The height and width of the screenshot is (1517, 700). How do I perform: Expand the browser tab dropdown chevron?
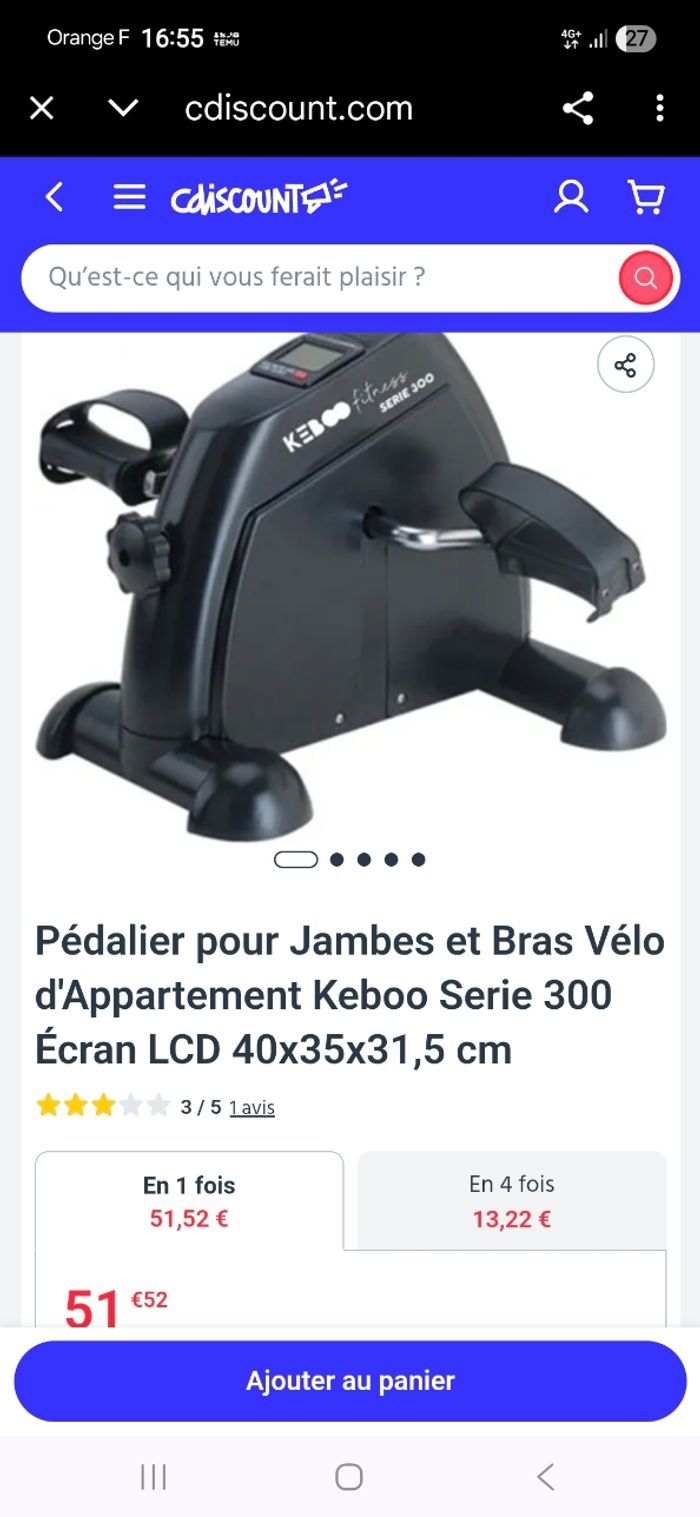tap(123, 108)
